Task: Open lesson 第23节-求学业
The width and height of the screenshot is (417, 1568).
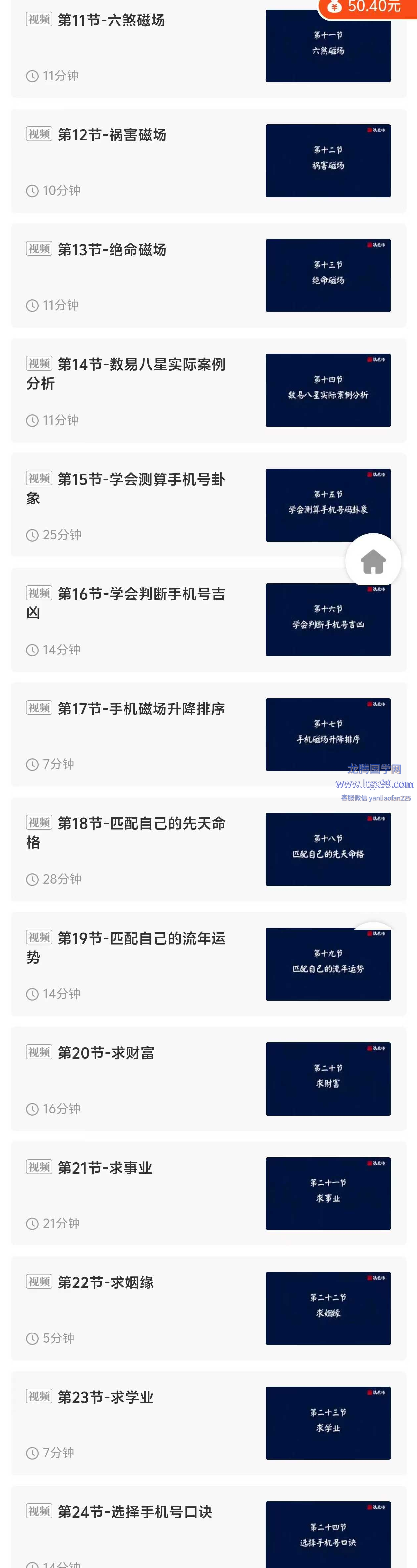Action: coord(106,1397)
